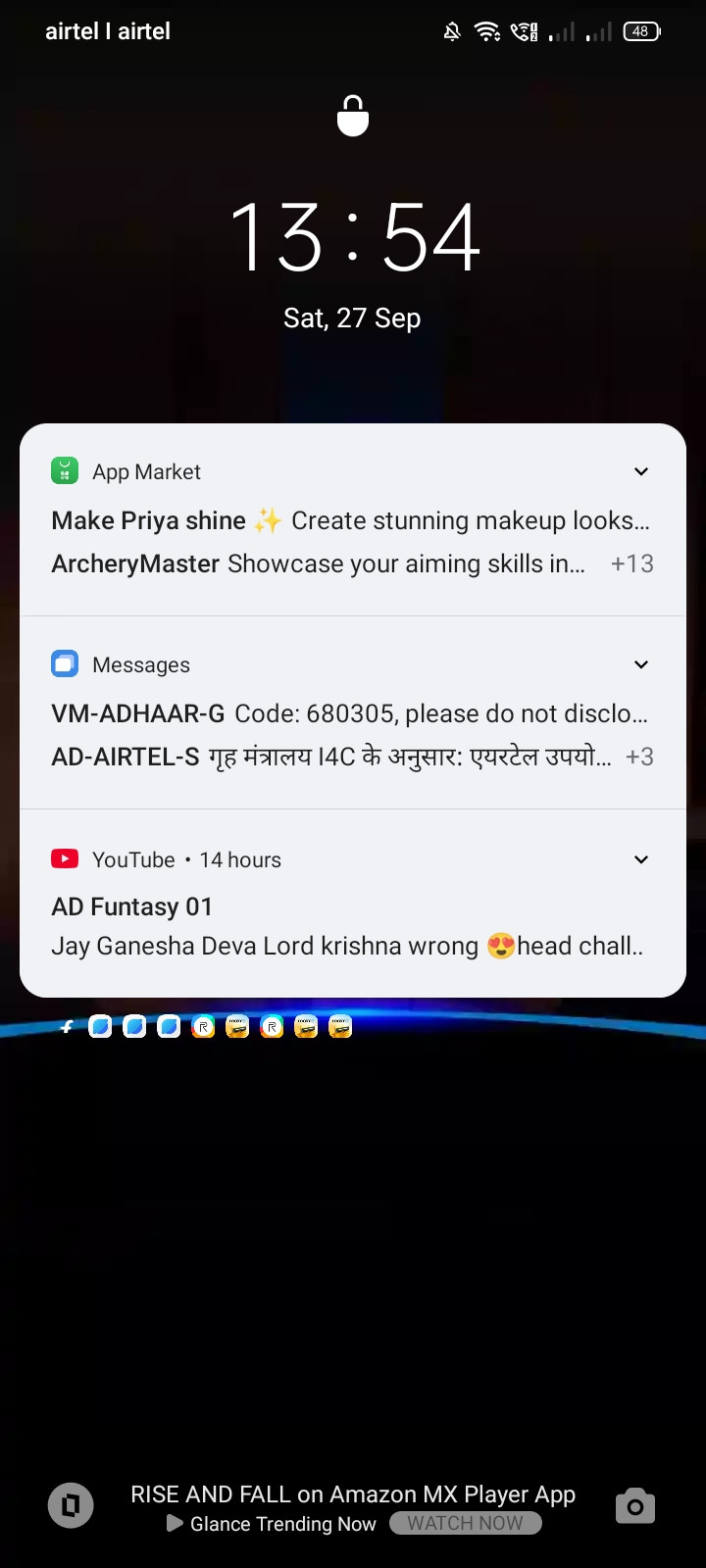Tap the dual SIM call status icon
Viewport: 706px width, 1568px height.
click(x=524, y=30)
